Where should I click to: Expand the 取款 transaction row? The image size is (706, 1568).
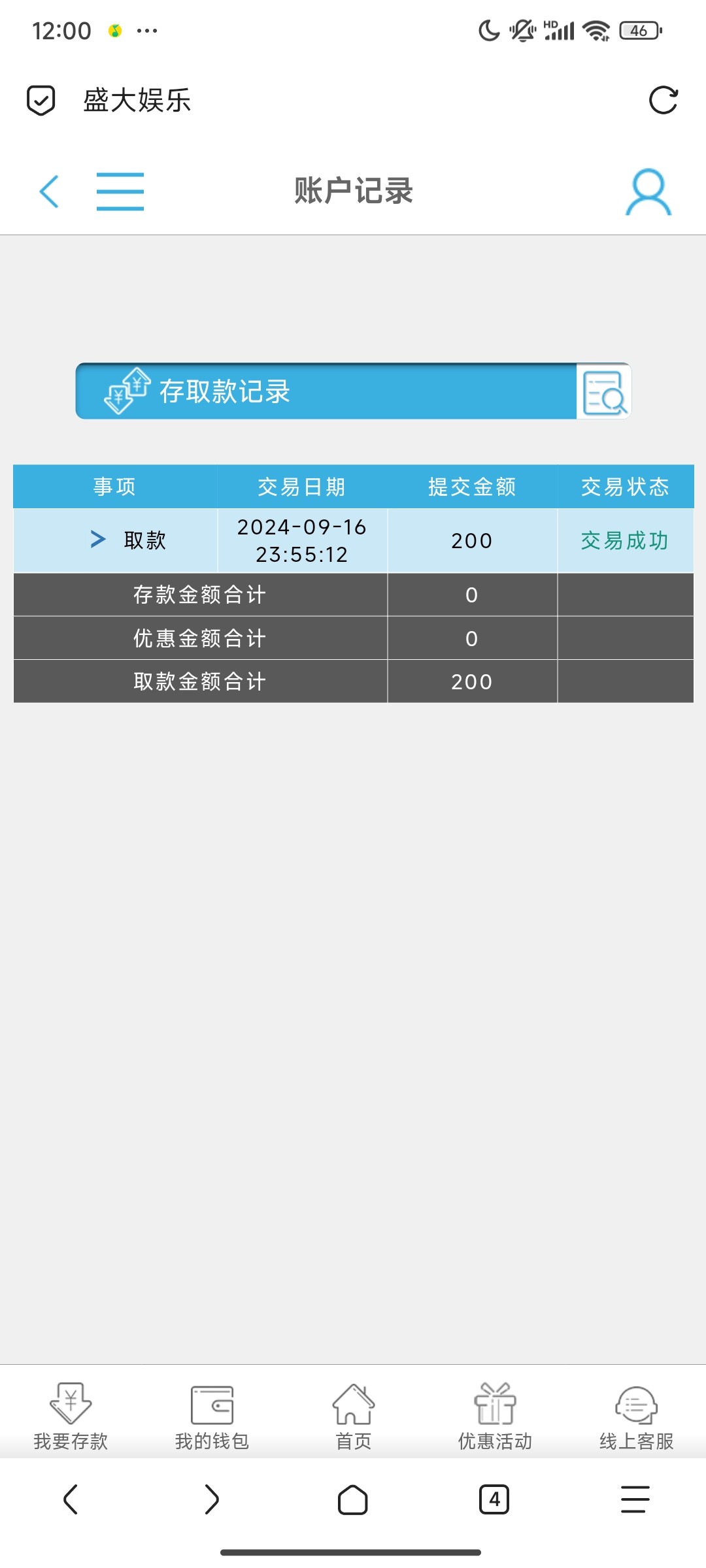tap(99, 540)
